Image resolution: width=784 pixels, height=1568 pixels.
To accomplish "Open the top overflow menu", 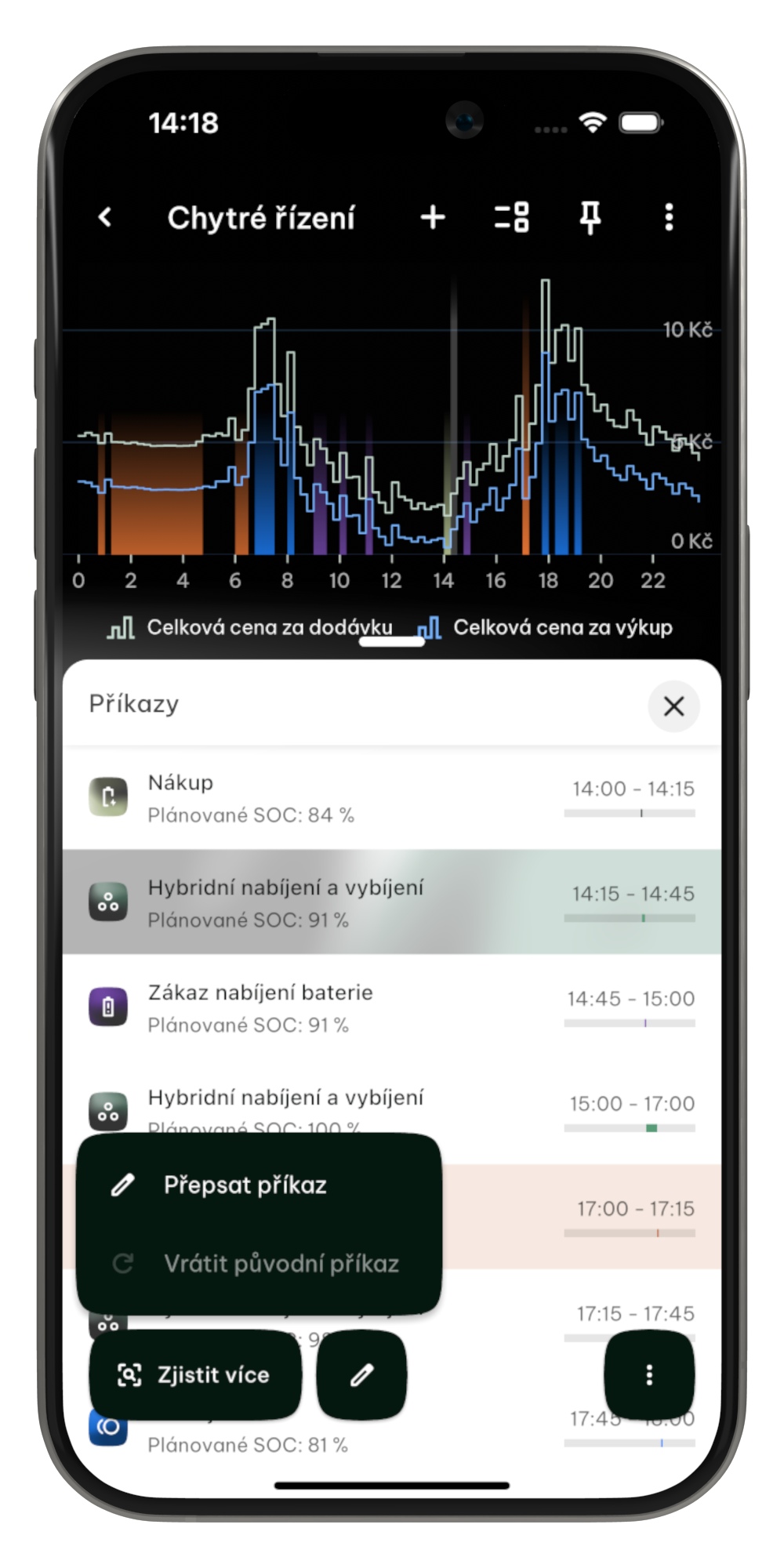I will [669, 217].
